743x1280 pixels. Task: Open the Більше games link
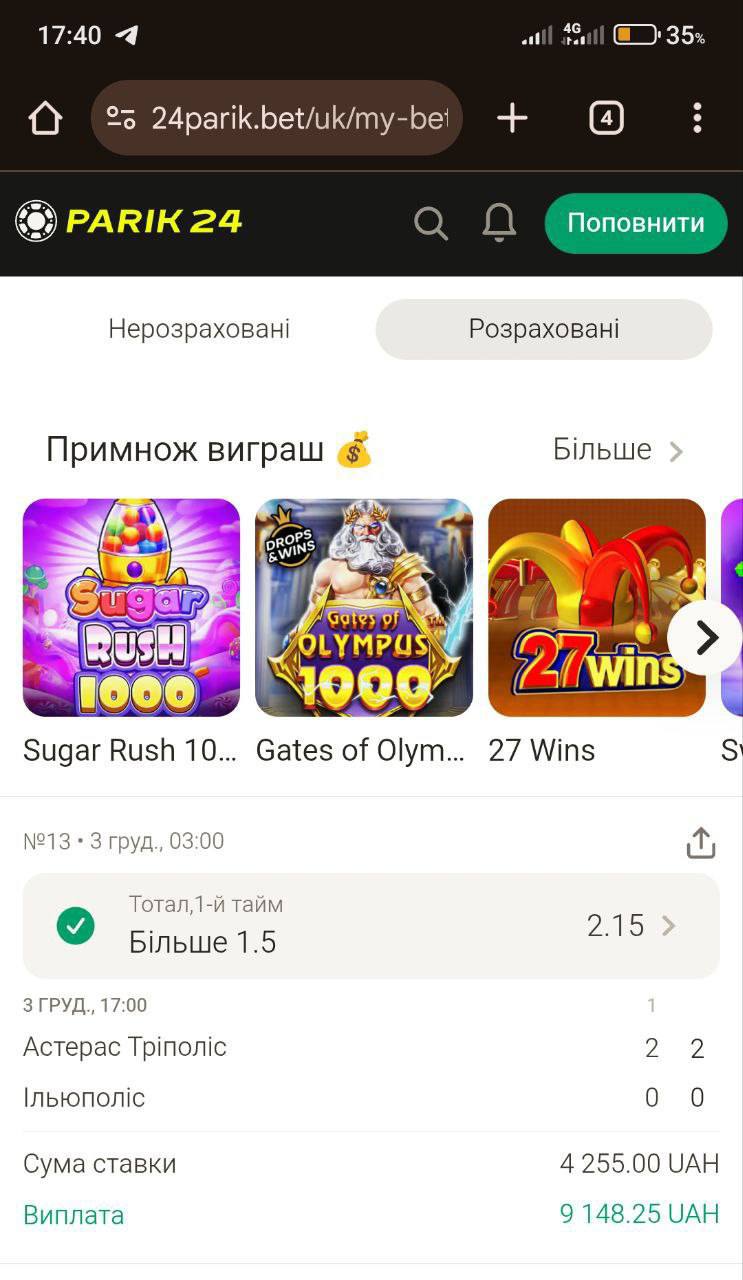pyautogui.click(x=618, y=450)
